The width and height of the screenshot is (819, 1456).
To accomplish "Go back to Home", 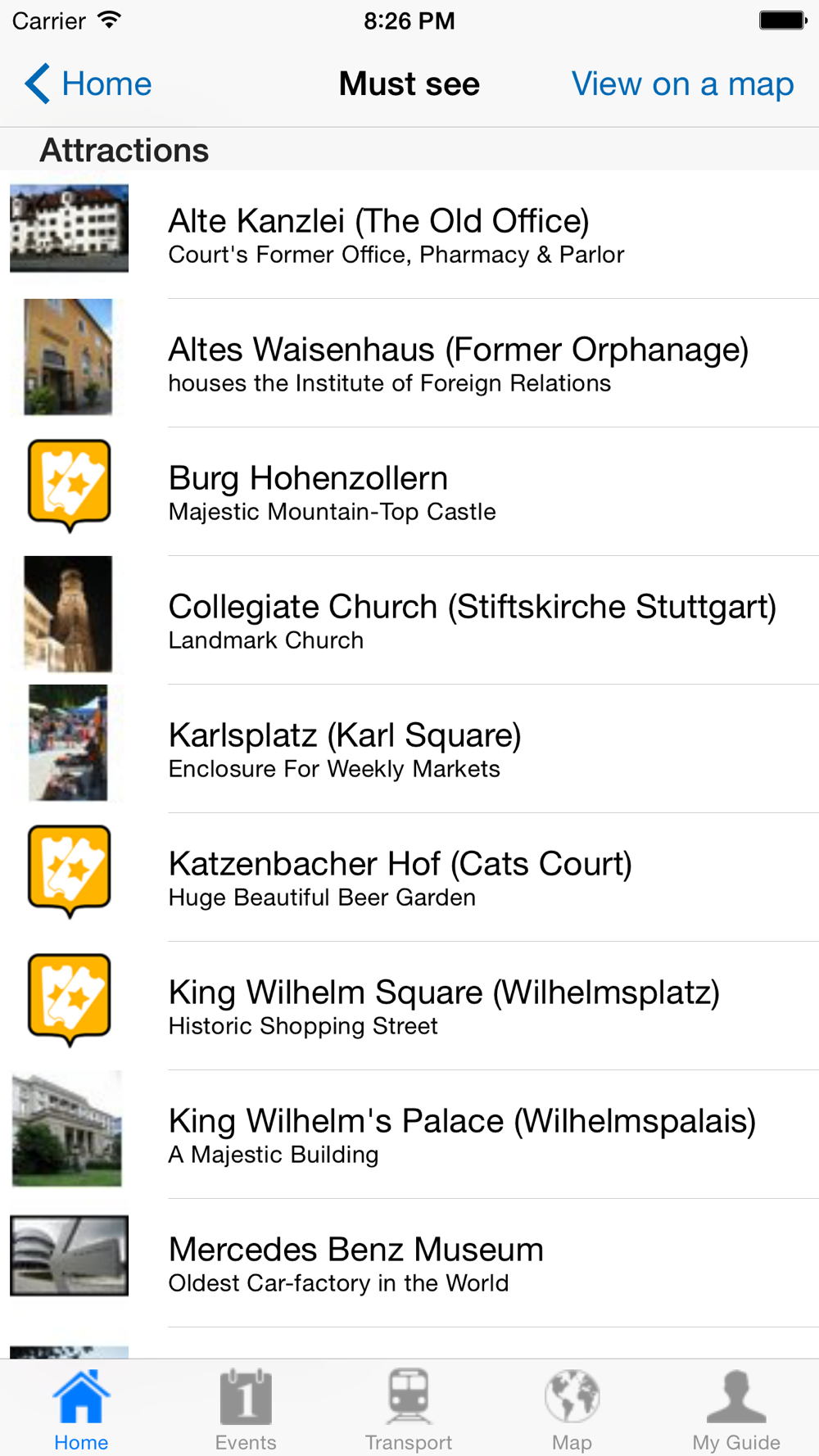I will 88,84.
